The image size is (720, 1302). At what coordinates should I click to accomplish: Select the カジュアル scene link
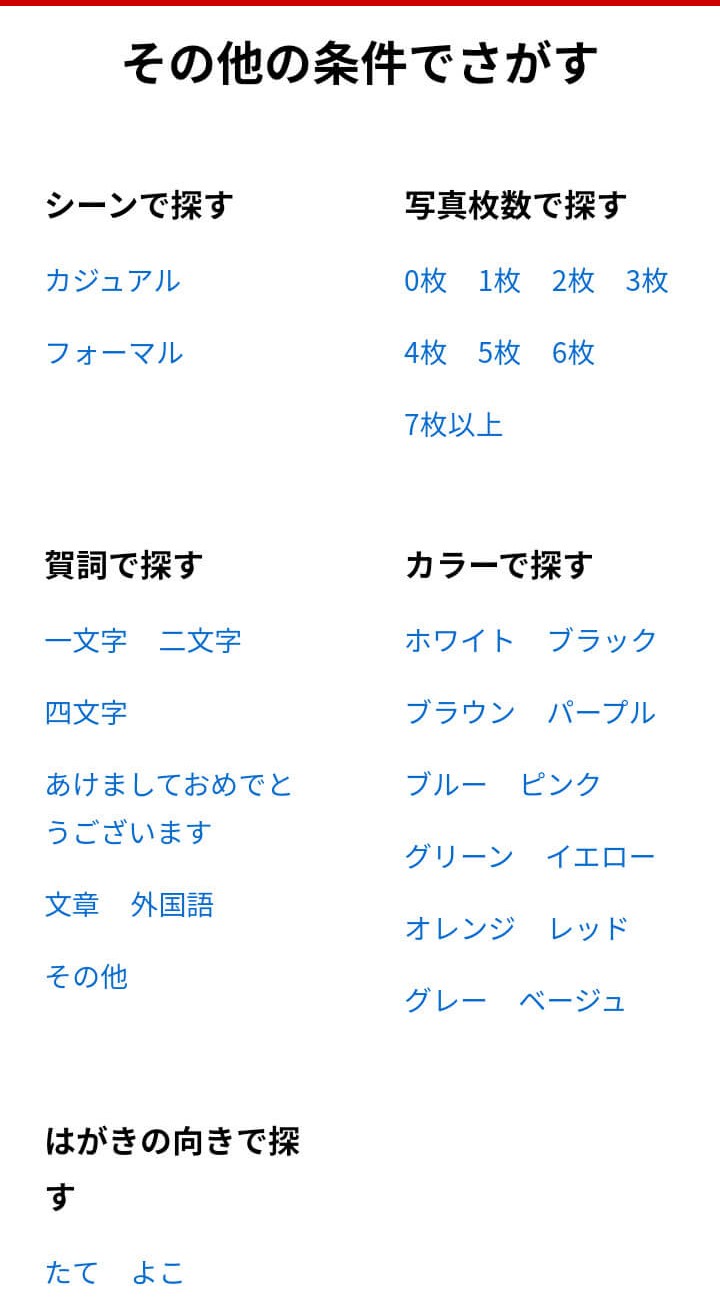point(112,281)
